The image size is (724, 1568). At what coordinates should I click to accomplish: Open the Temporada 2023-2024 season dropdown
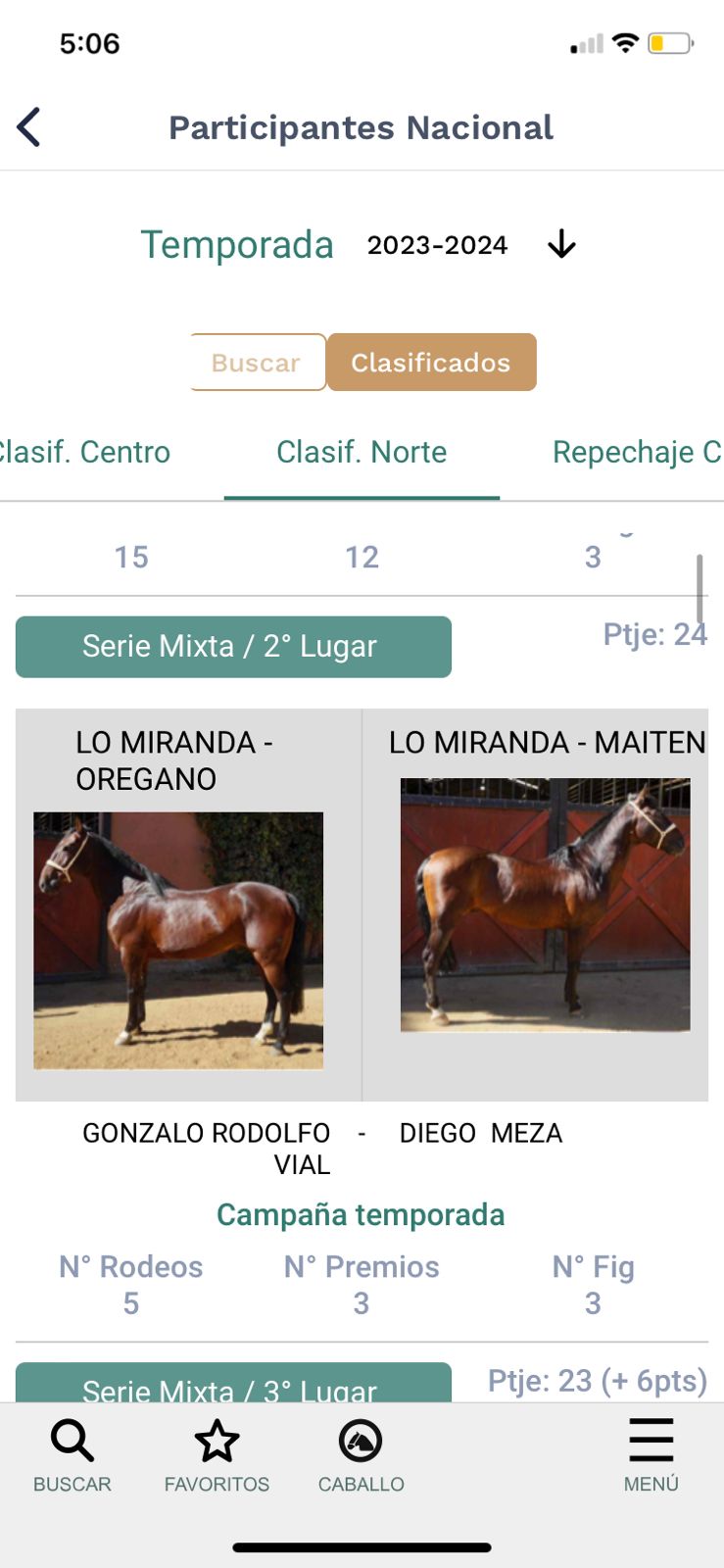click(560, 244)
